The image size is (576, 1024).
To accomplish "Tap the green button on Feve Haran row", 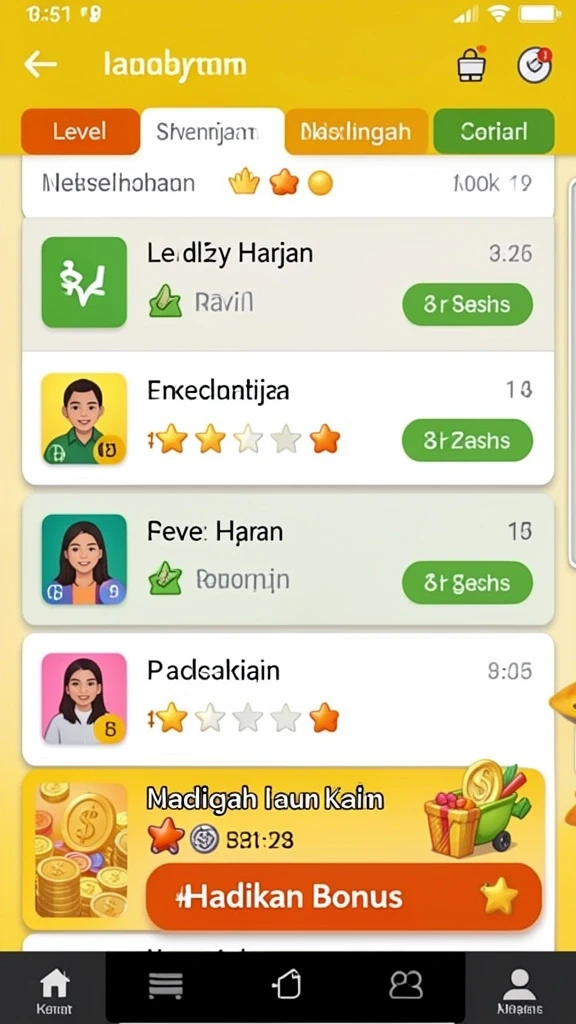I will pyautogui.click(x=468, y=583).
